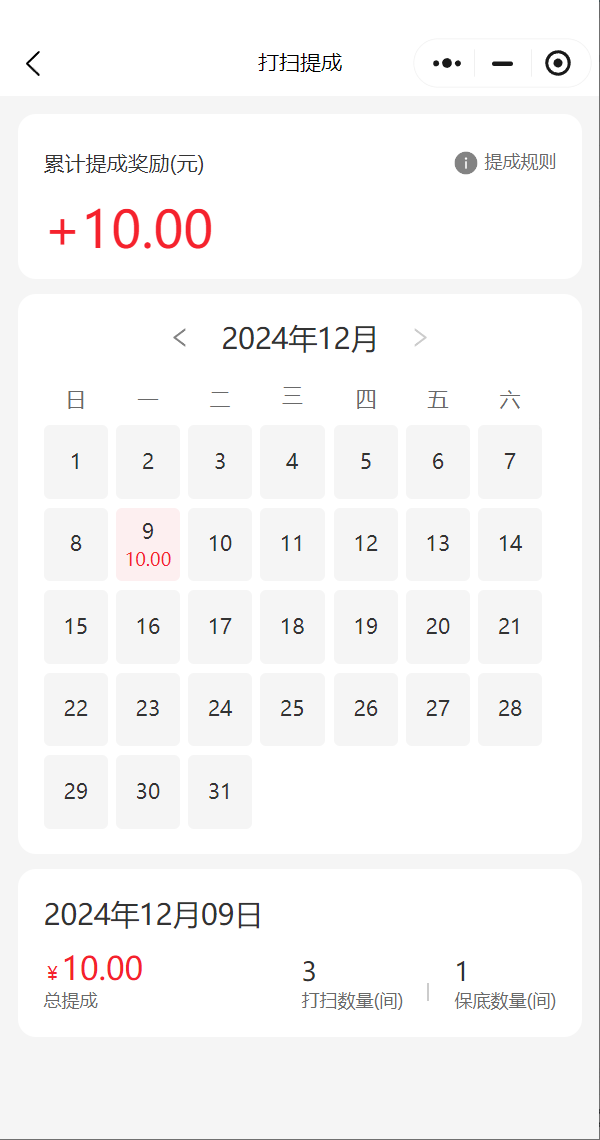Image resolution: width=600 pixels, height=1140 pixels.
Task: Minimize the mini program
Action: pyautogui.click(x=503, y=64)
